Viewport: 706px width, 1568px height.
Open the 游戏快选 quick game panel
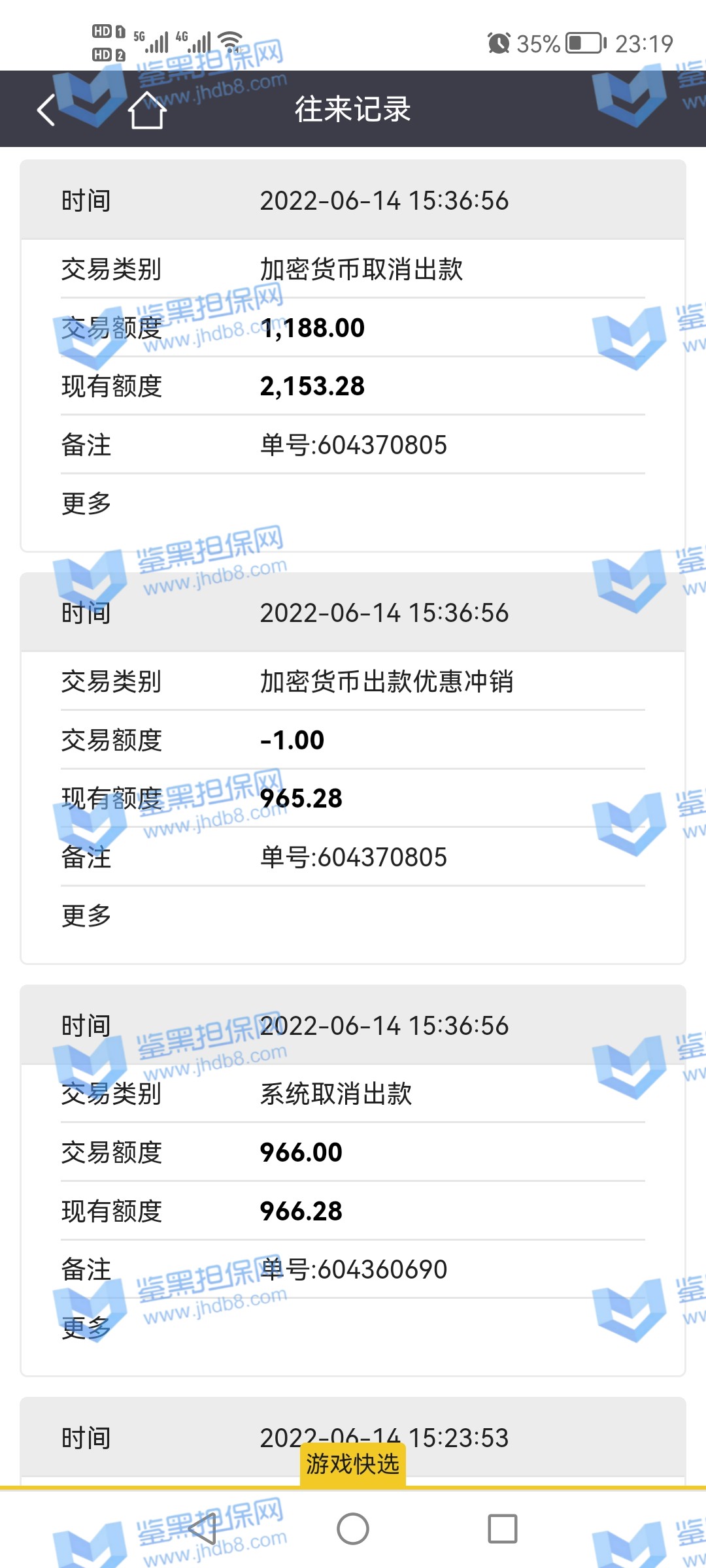pos(353,1464)
